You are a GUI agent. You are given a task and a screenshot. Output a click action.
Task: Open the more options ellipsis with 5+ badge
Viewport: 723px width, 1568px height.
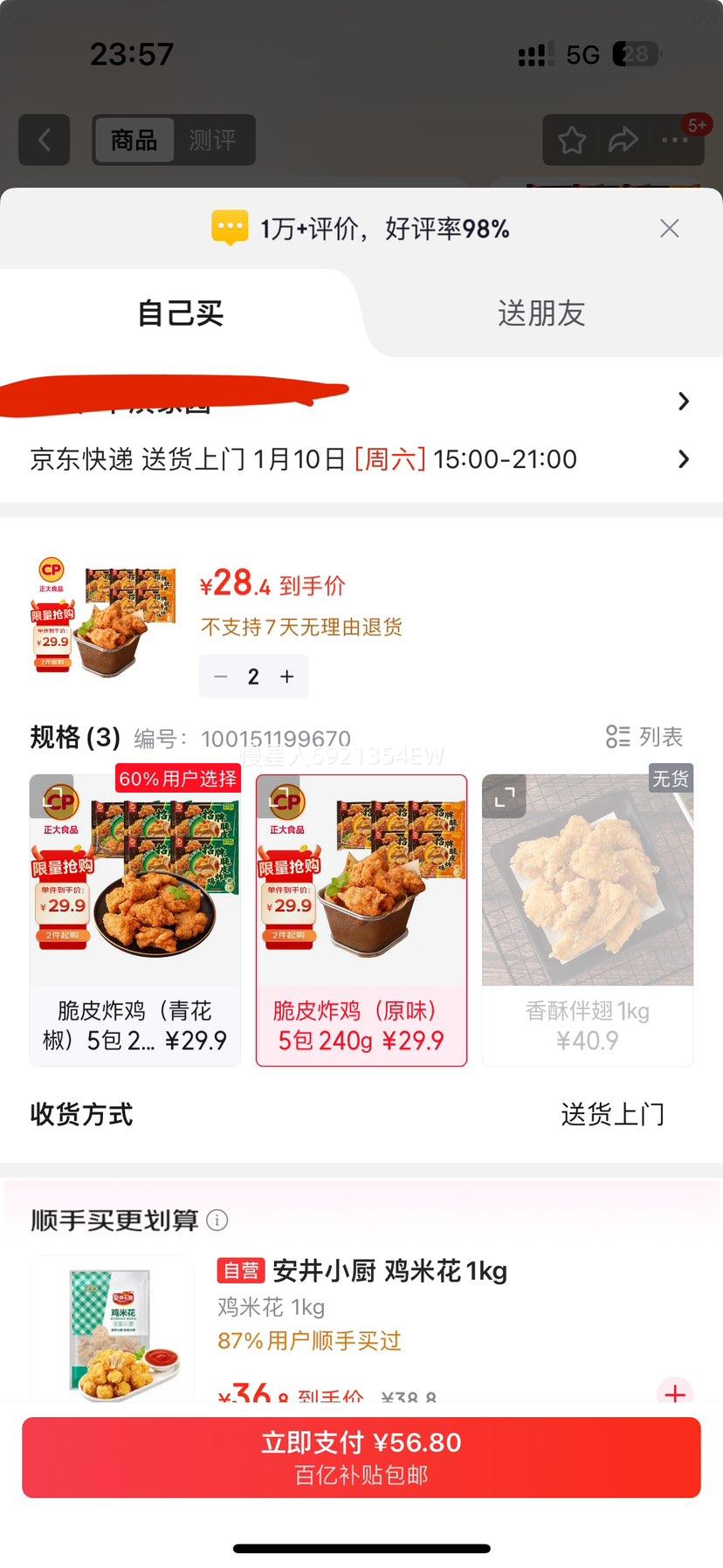coord(675,140)
